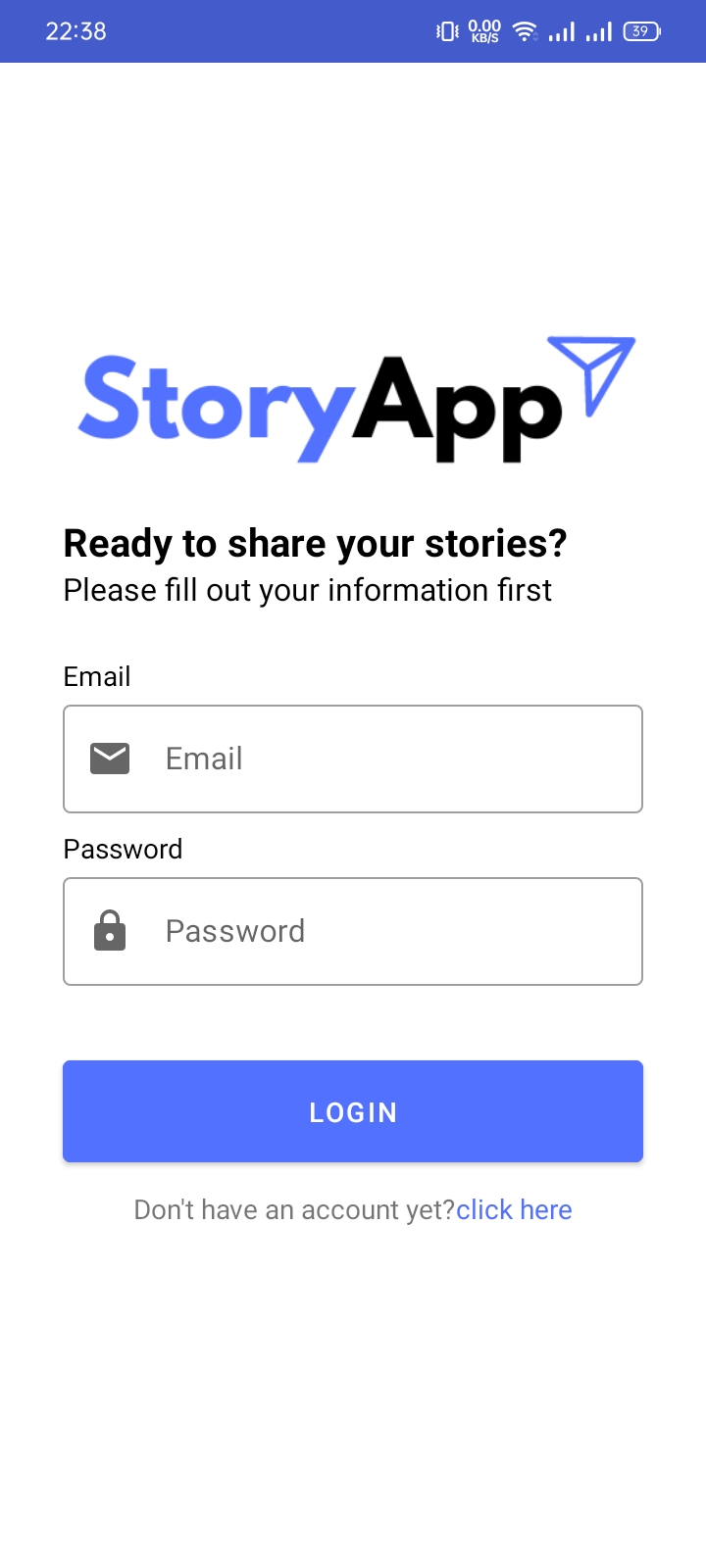This screenshot has width=706, height=1568.
Task: Tap the LOGIN button
Action: 353,1111
